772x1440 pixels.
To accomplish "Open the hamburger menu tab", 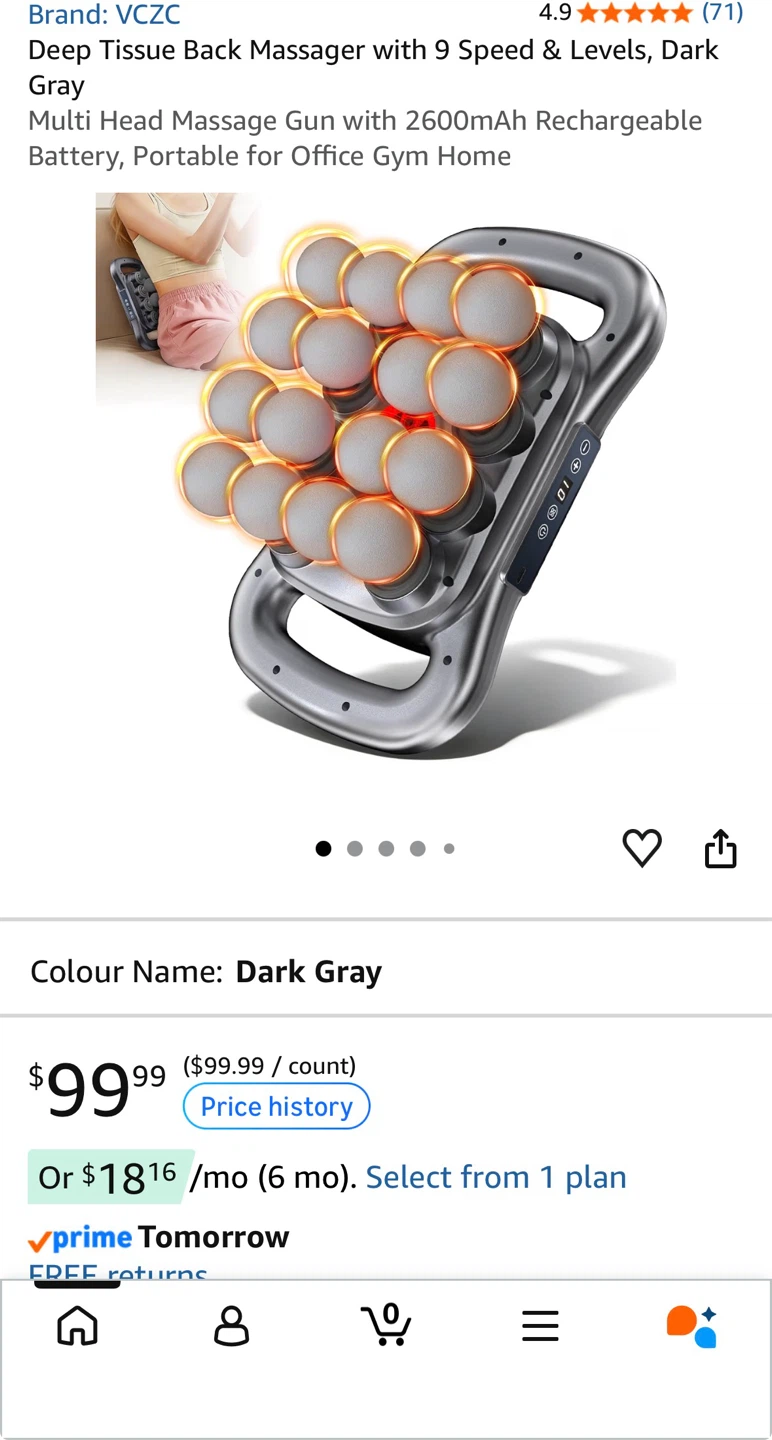I will (x=540, y=1326).
